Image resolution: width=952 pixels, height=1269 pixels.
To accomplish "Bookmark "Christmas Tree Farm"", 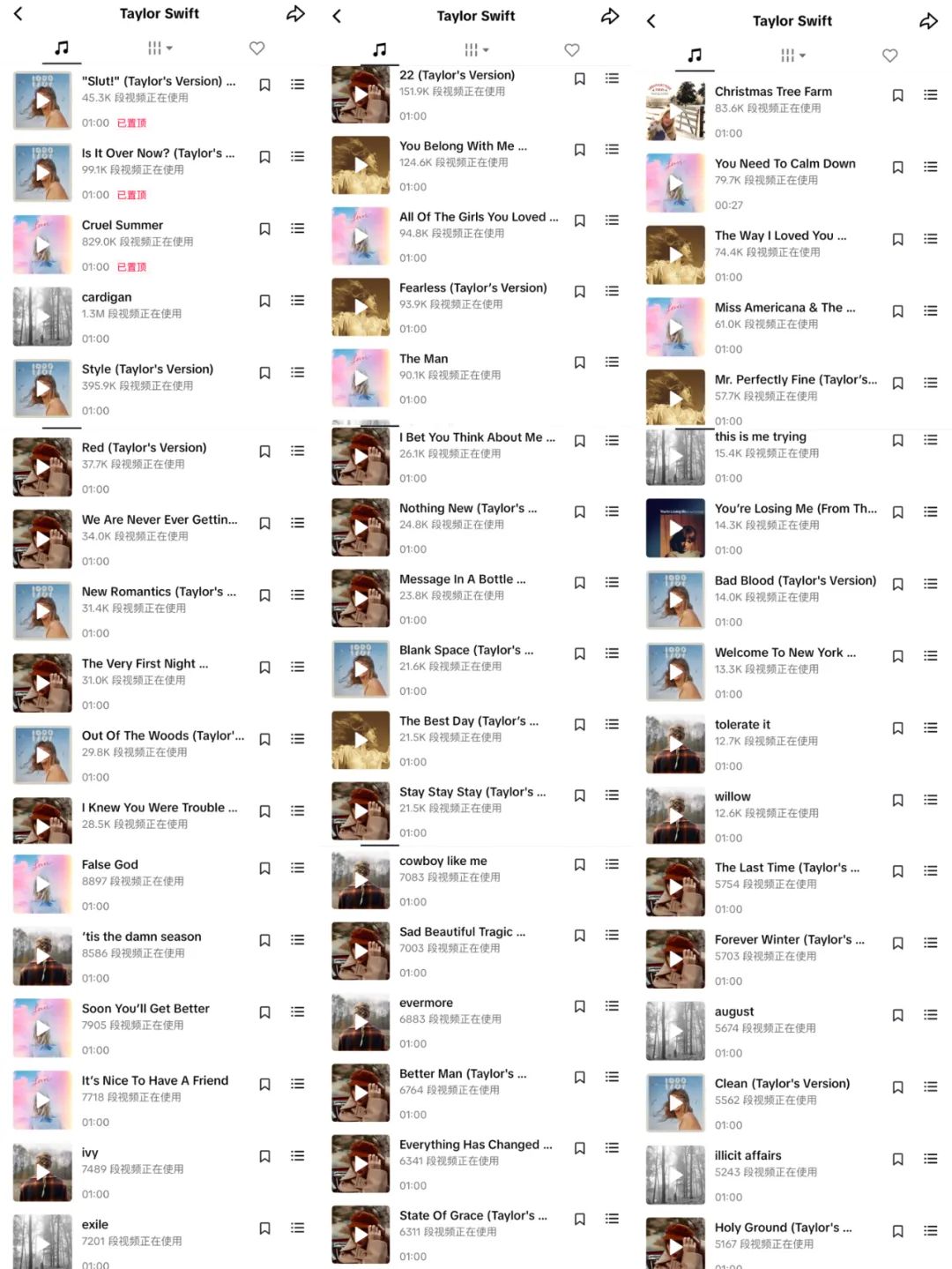I will 897,94.
